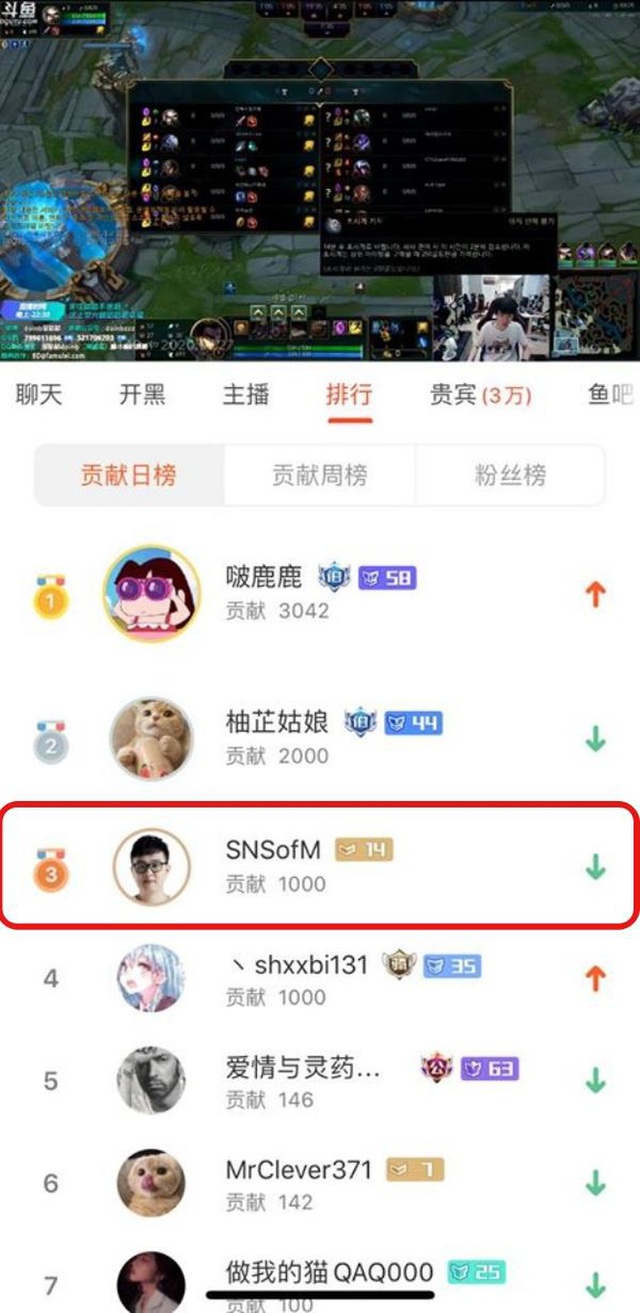Tap the live stream video player
The image size is (640, 1313).
click(320, 180)
